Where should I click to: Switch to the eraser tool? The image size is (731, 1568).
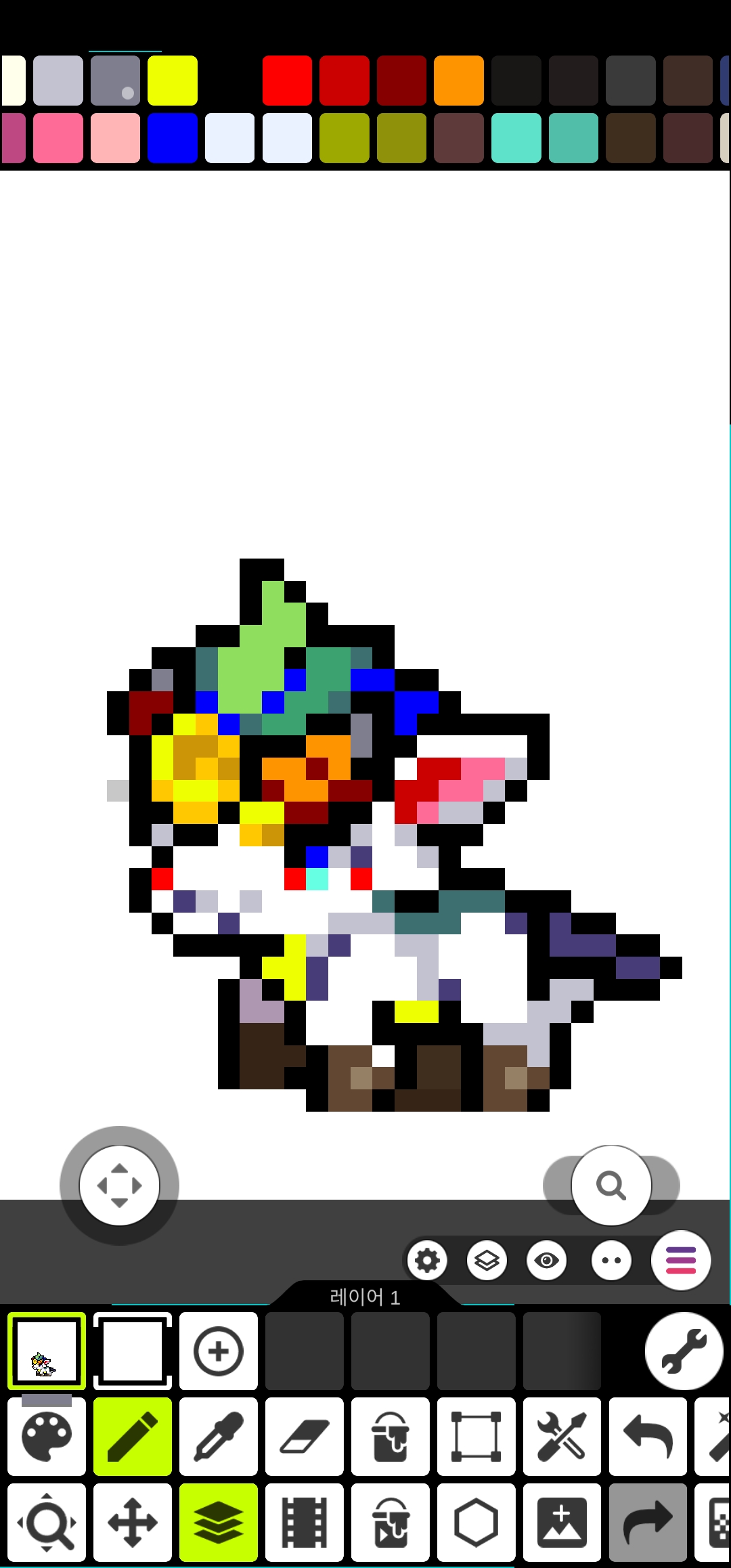[305, 1437]
